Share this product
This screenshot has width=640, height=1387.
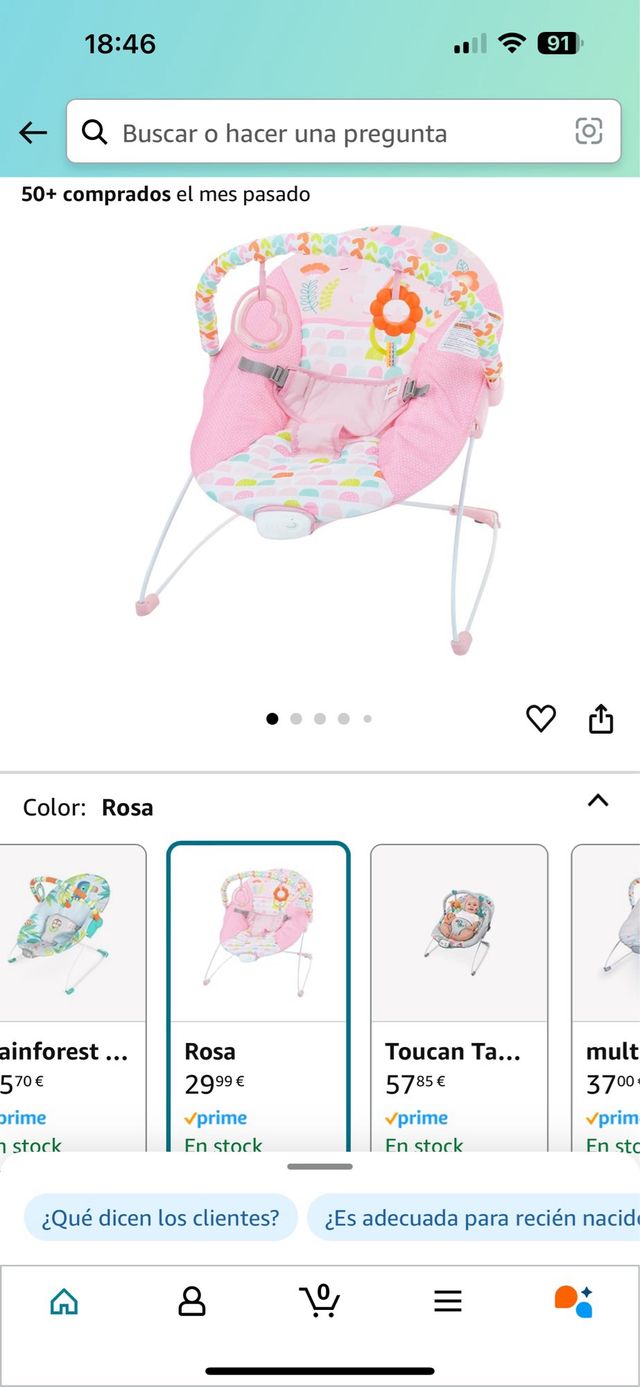[x=601, y=718]
